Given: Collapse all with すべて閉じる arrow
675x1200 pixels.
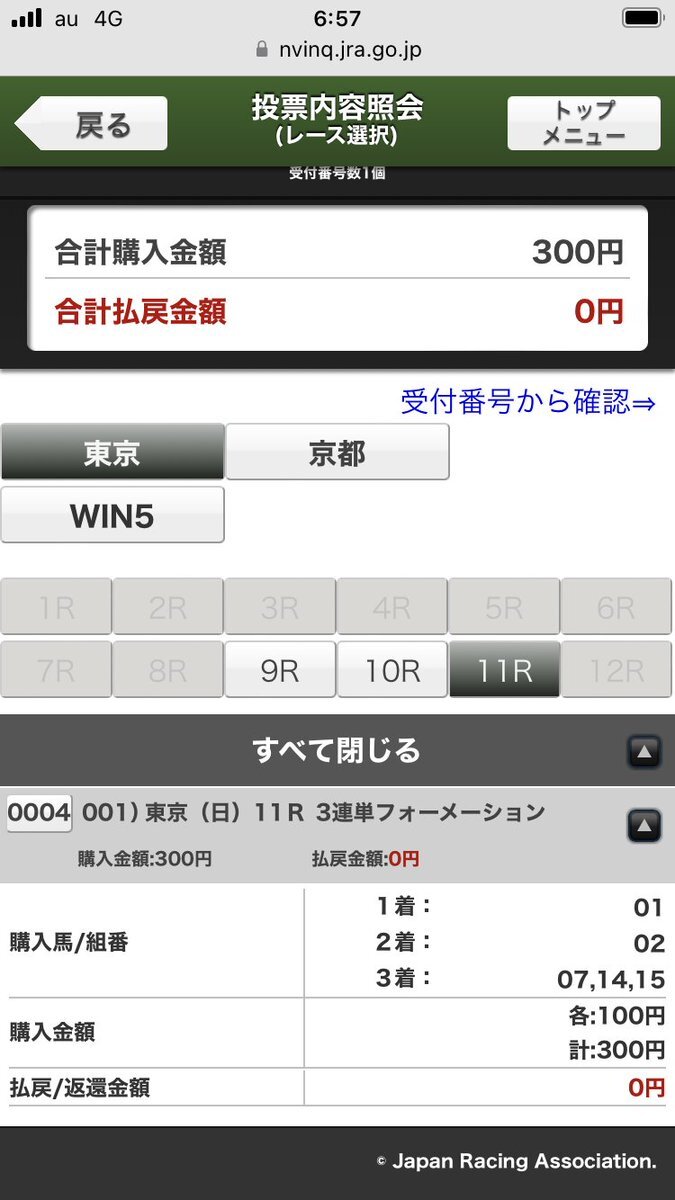Looking at the screenshot, I should 644,751.
